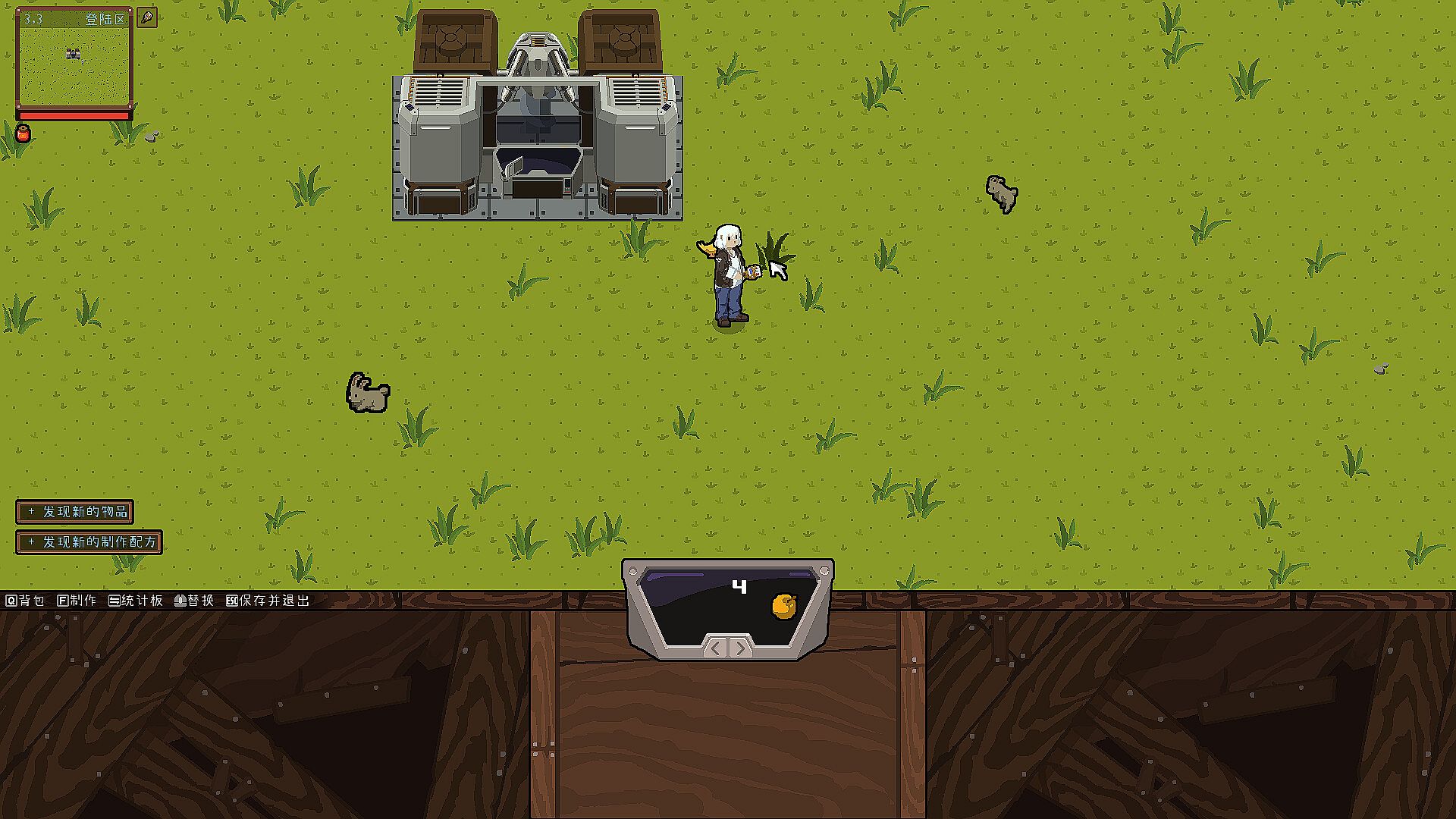Select the 替换 replace option
This screenshot has height=819, width=1456.
click(x=194, y=601)
